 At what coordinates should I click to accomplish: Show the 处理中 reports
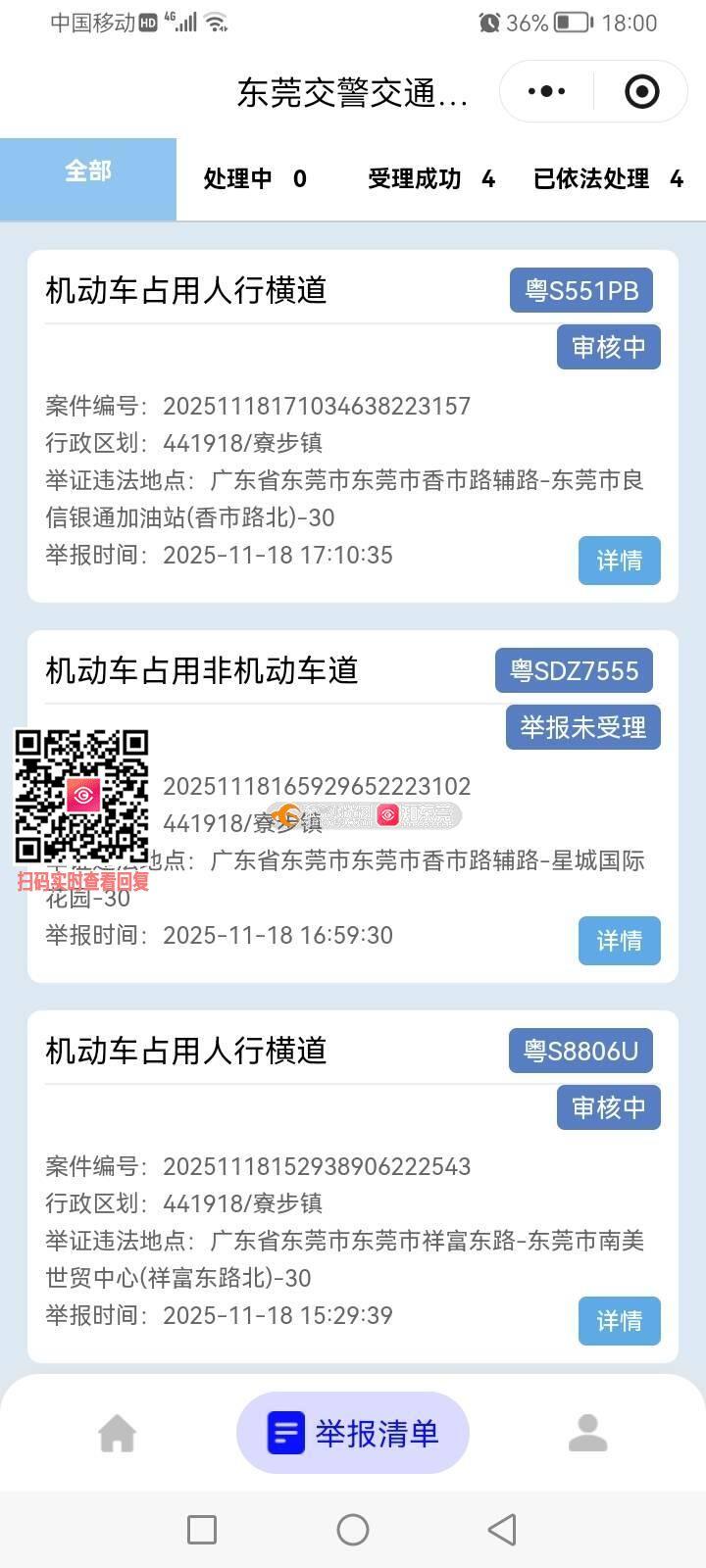click(255, 178)
